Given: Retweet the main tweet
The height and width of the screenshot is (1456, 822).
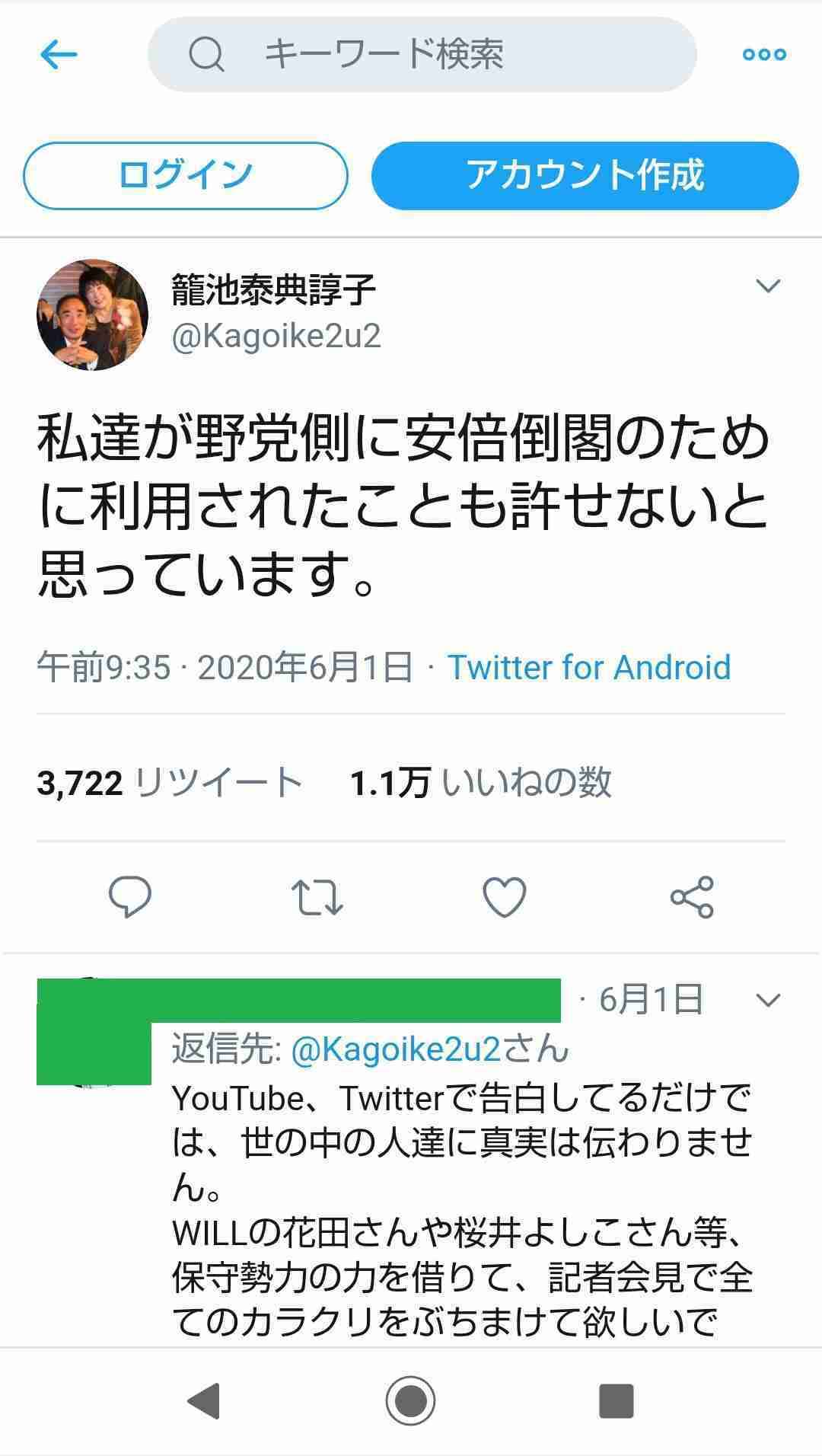Looking at the screenshot, I should tap(317, 896).
